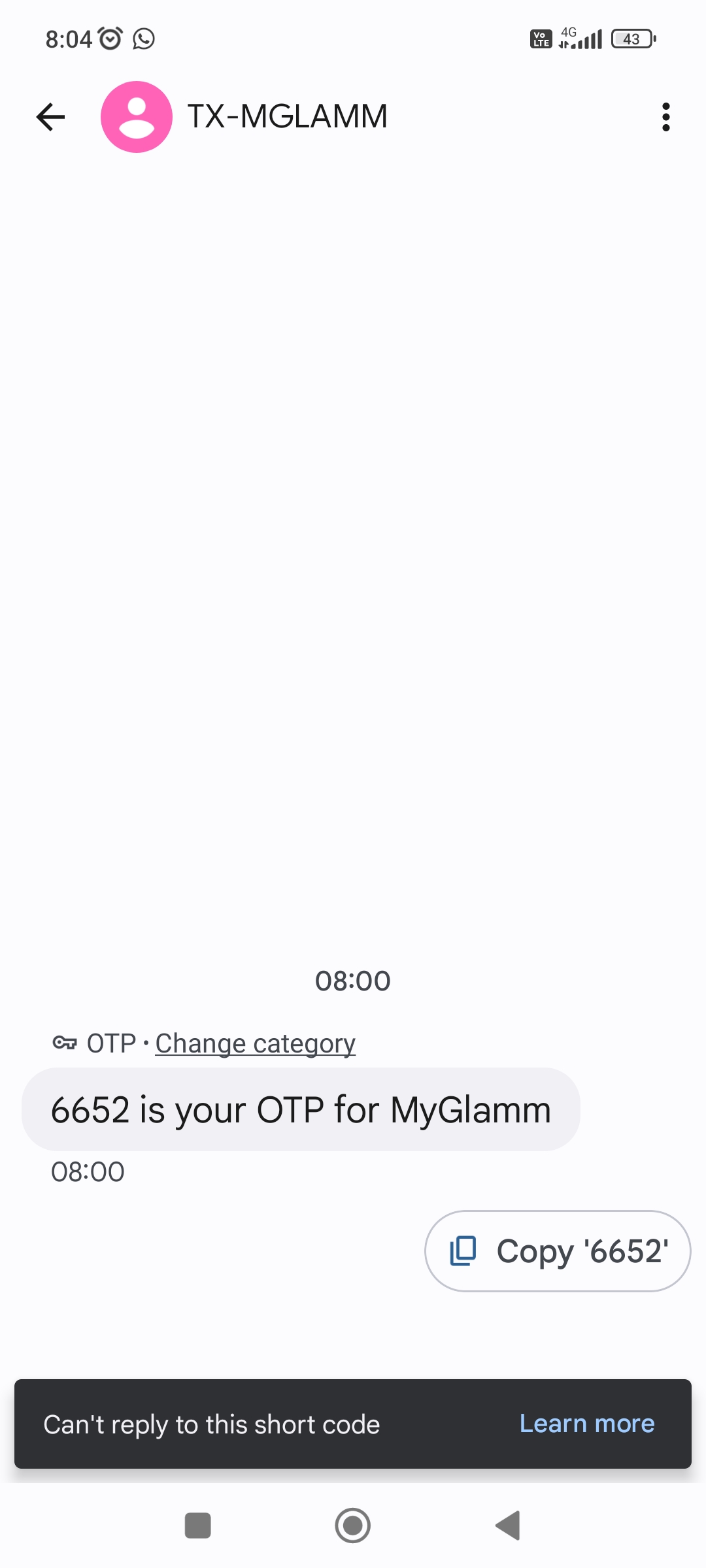Open recent apps from navigation bar

pos(198,1526)
